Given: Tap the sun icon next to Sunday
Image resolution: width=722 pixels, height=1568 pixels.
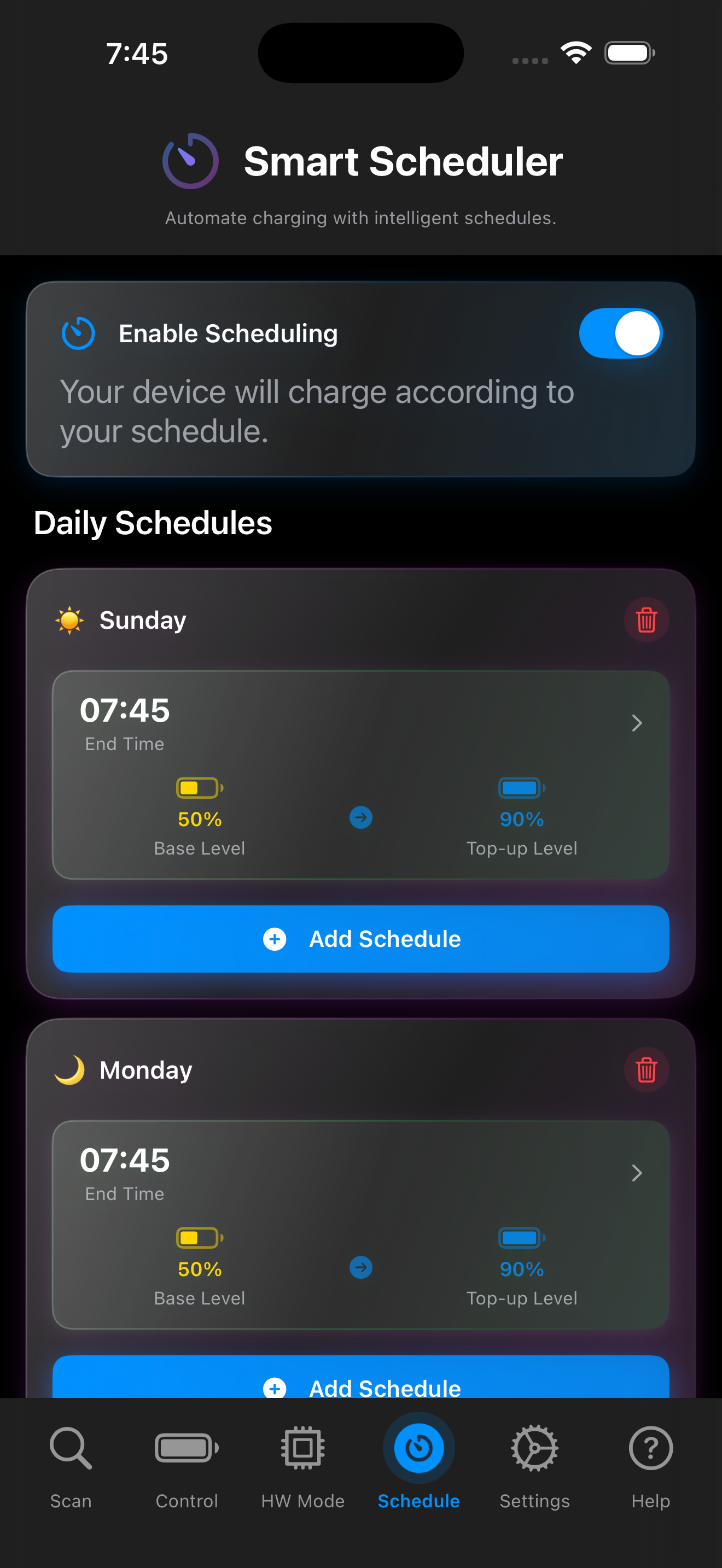Looking at the screenshot, I should click(69, 621).
